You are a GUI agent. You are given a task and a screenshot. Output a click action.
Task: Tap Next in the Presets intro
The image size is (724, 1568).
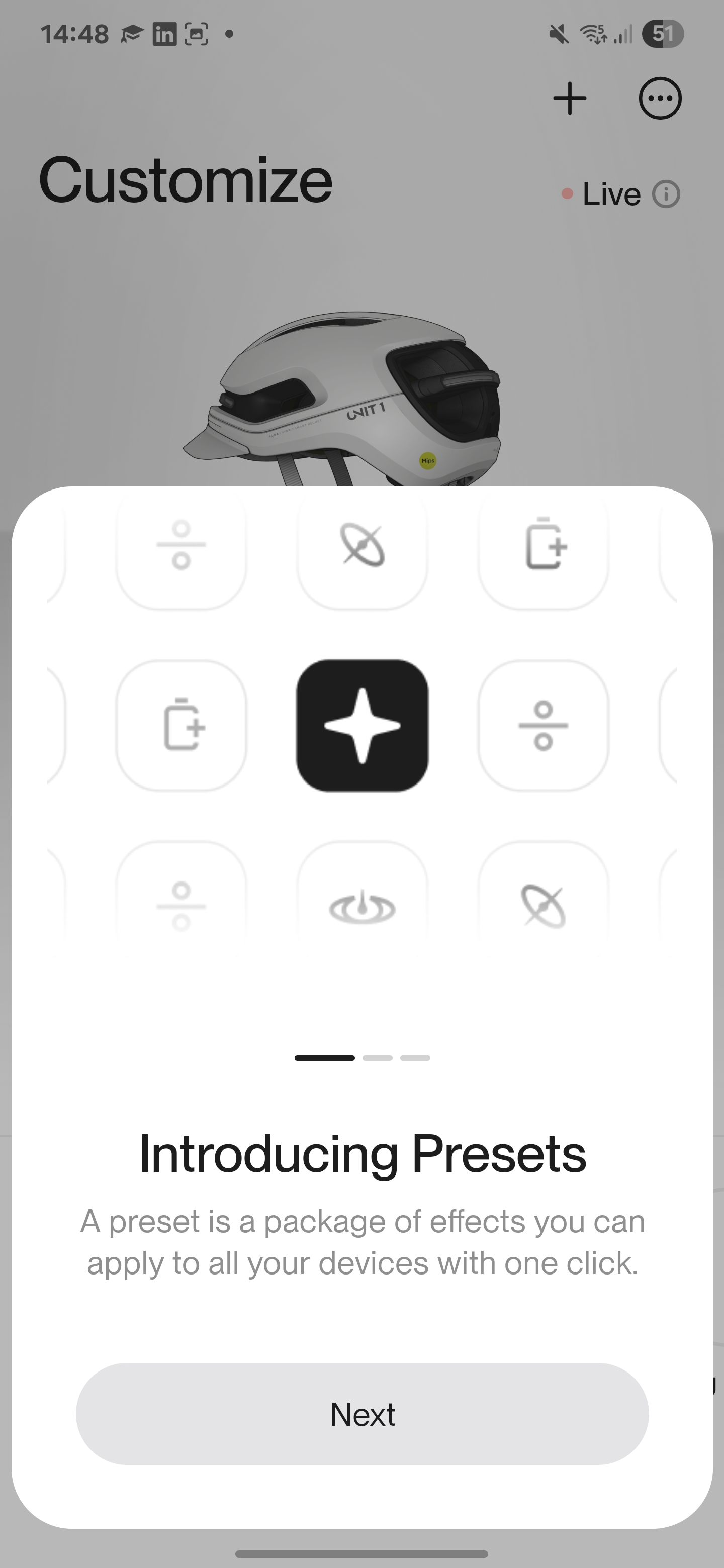click(x=361, y=1413)
